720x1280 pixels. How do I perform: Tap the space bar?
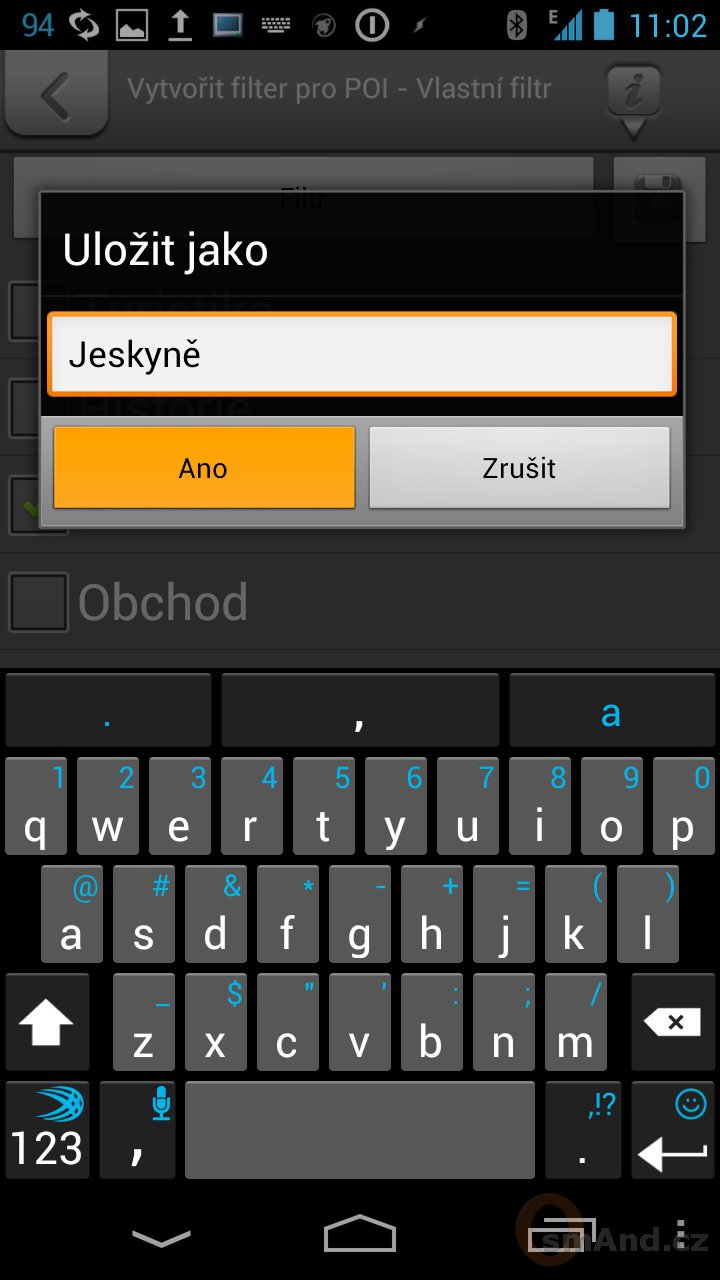(360, 1130)
